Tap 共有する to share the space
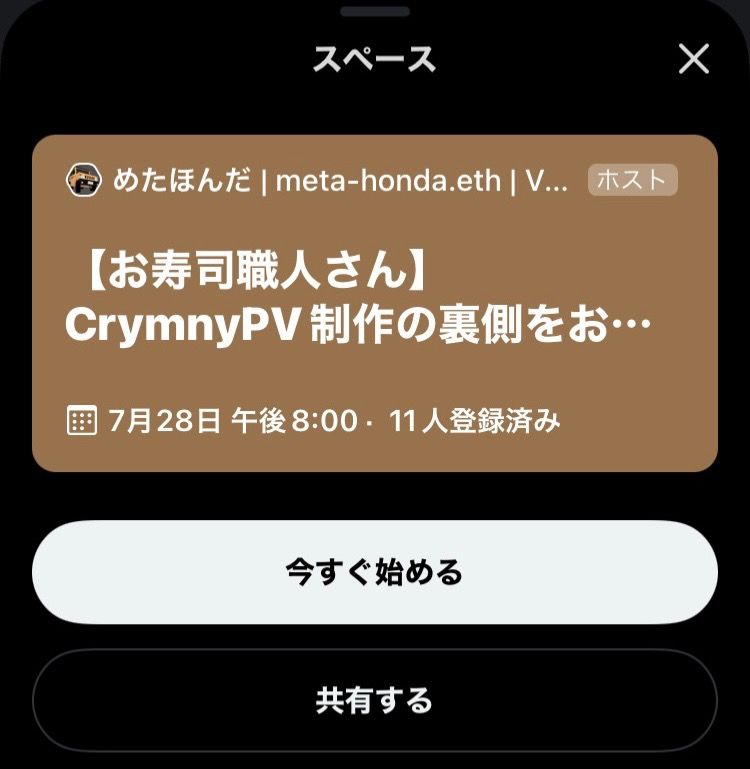750x769 pixels. (x=375, y=700)
